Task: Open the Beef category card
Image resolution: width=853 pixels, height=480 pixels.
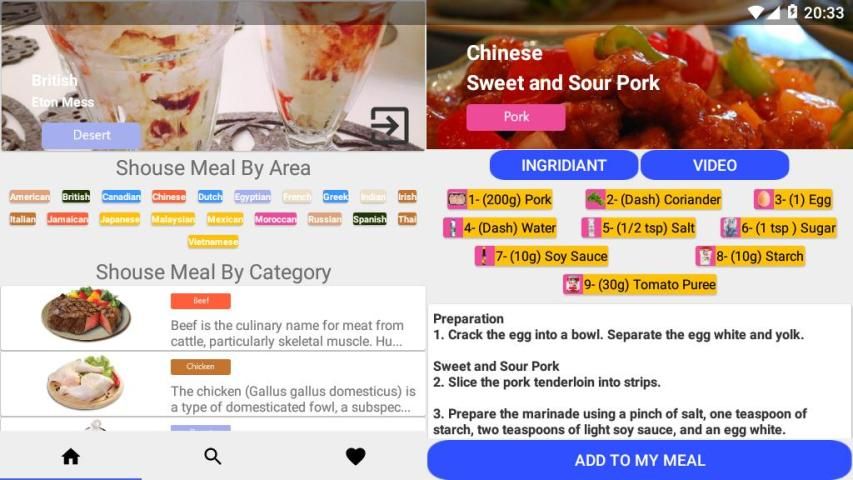Action: (212, 318)
